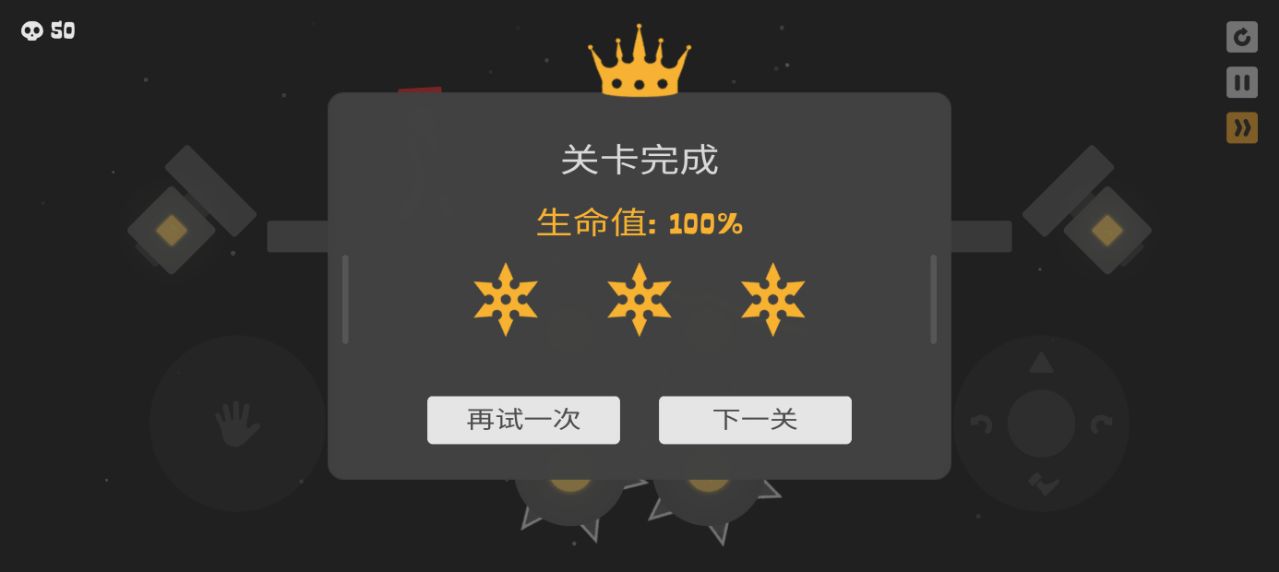
Task: Tap 再试一次 to retry the level
Action: (x=523, y=420)
